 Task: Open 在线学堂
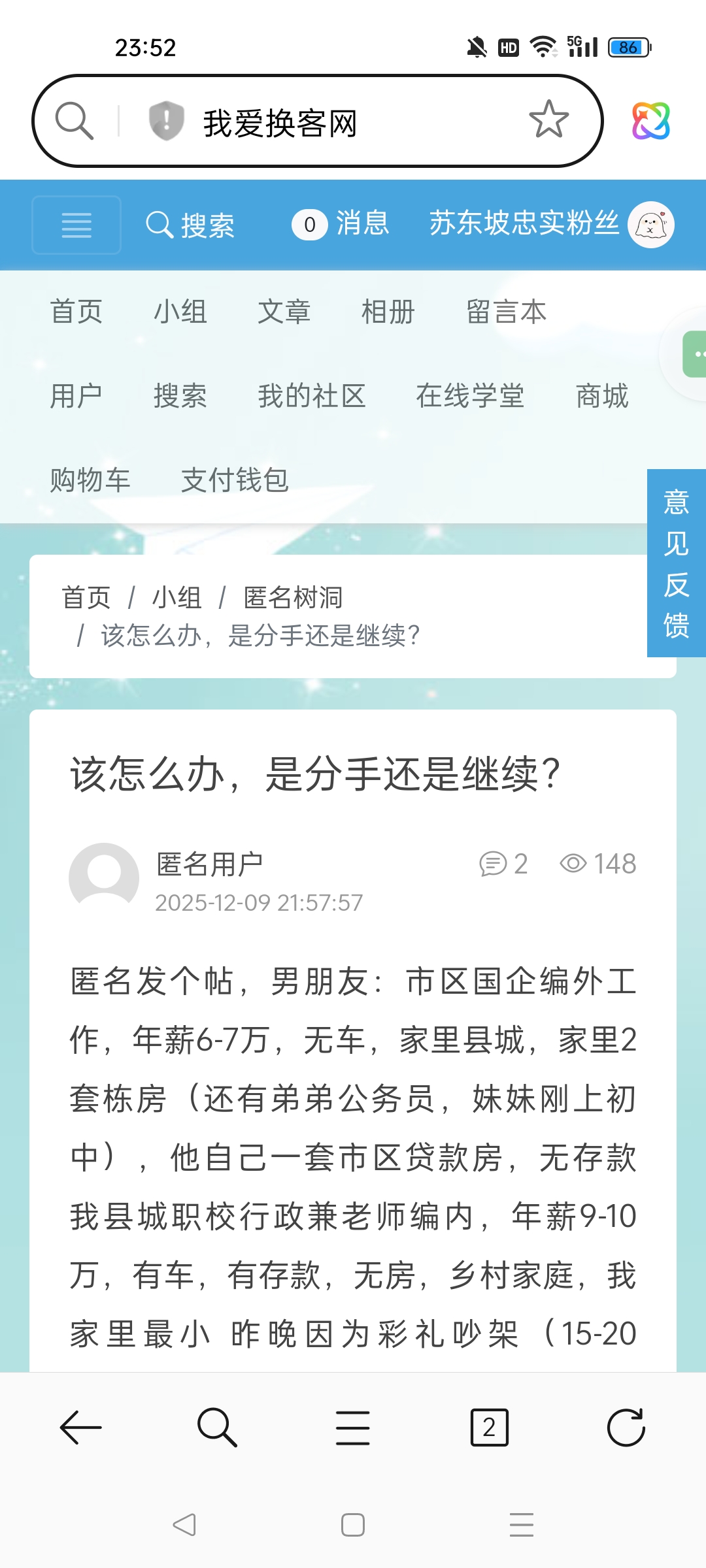click(470, 396)
